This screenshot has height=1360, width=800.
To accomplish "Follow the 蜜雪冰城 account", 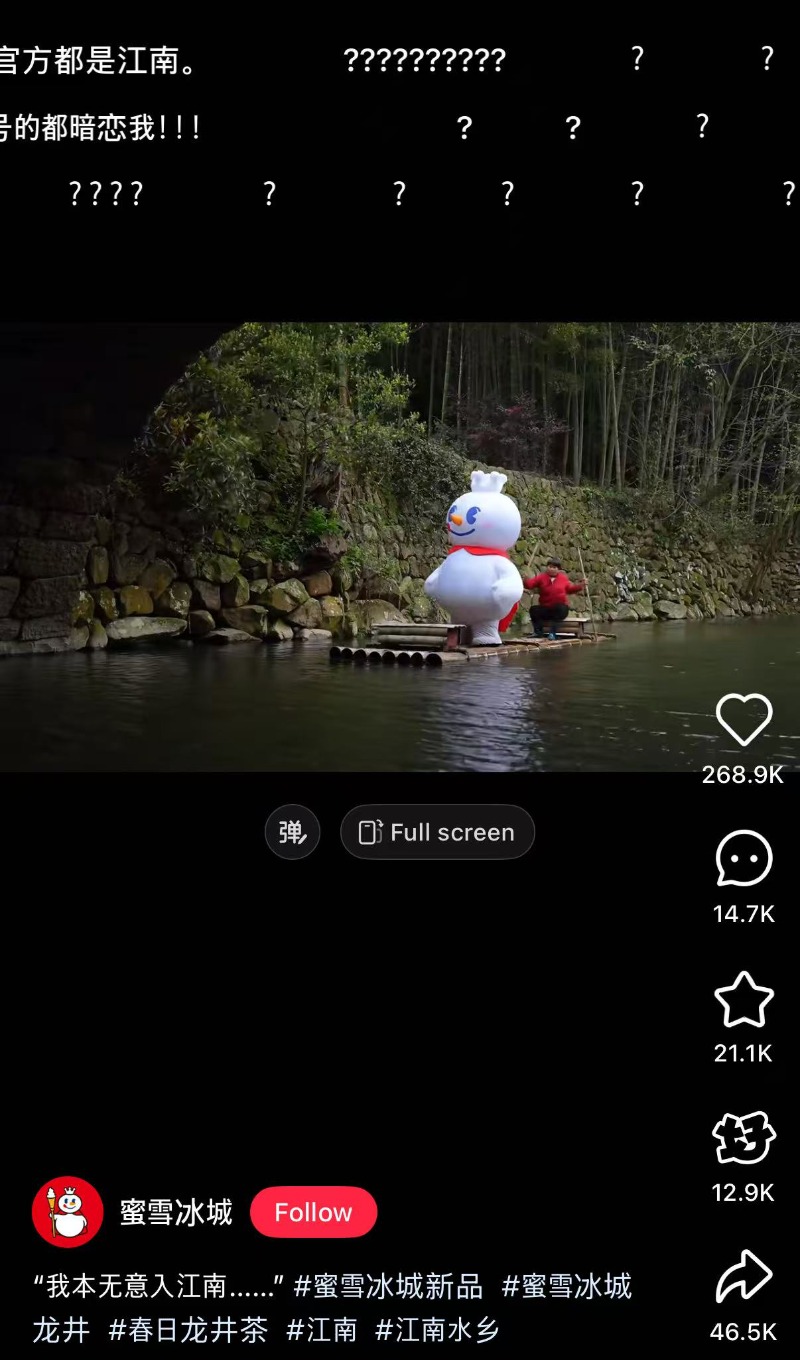I will click(x=313, y=1212).
